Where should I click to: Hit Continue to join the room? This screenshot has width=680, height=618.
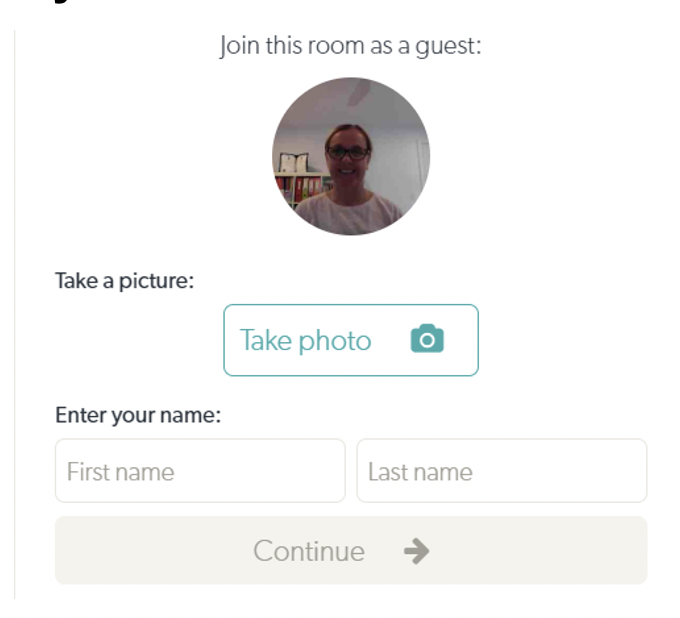coord(351,550)
